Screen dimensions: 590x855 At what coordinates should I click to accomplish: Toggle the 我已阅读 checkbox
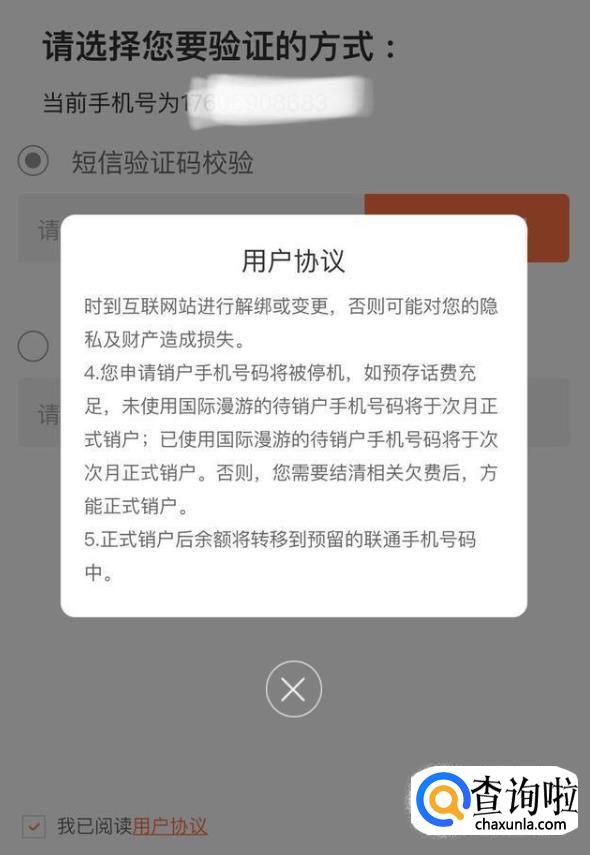point(33,826)
